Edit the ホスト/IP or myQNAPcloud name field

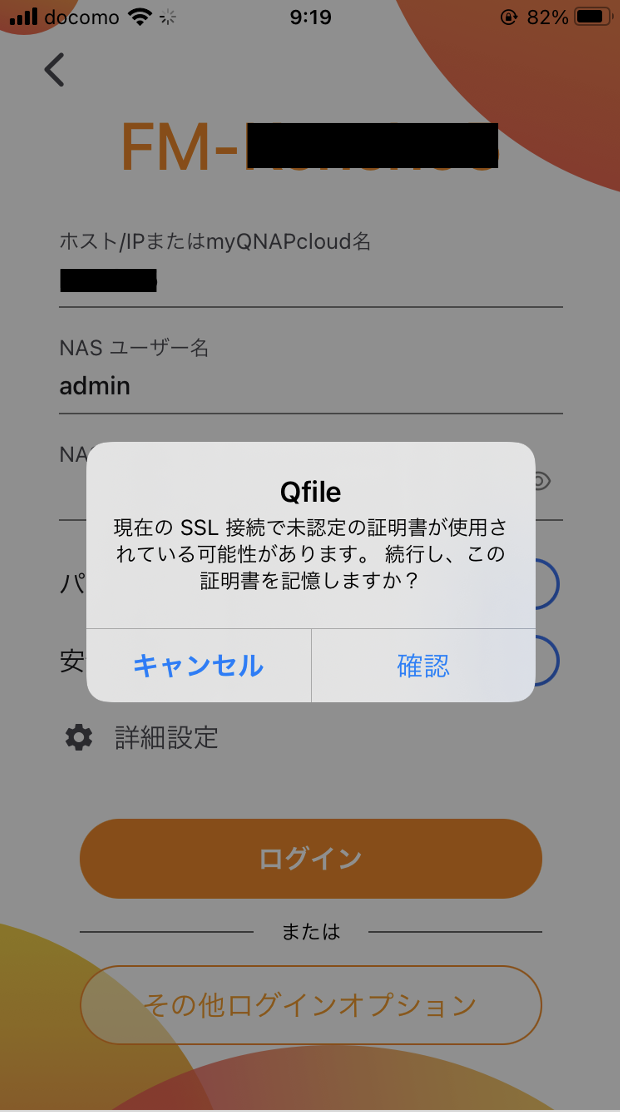[310, 281]
